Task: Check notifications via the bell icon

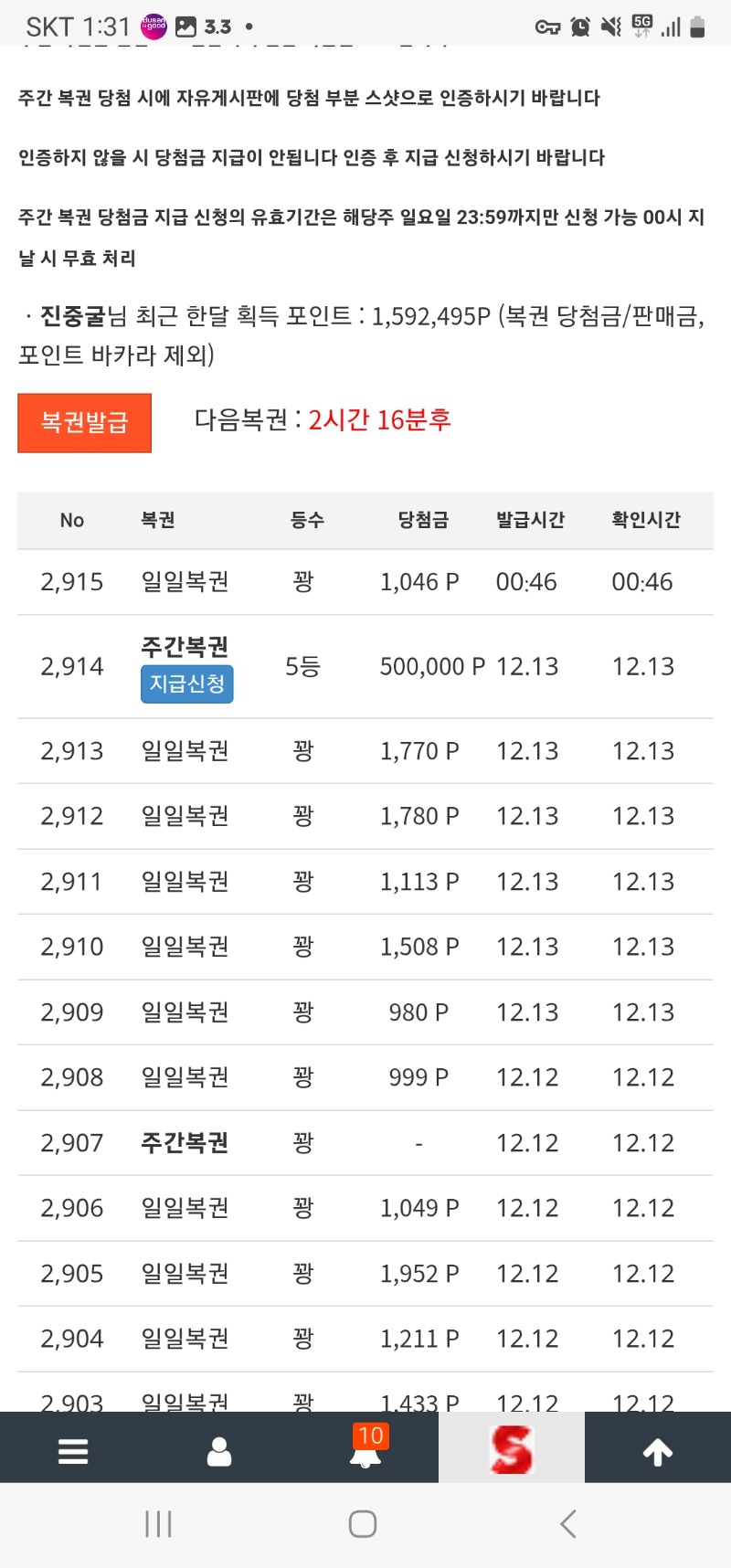Action: [x=365, y=1456]
